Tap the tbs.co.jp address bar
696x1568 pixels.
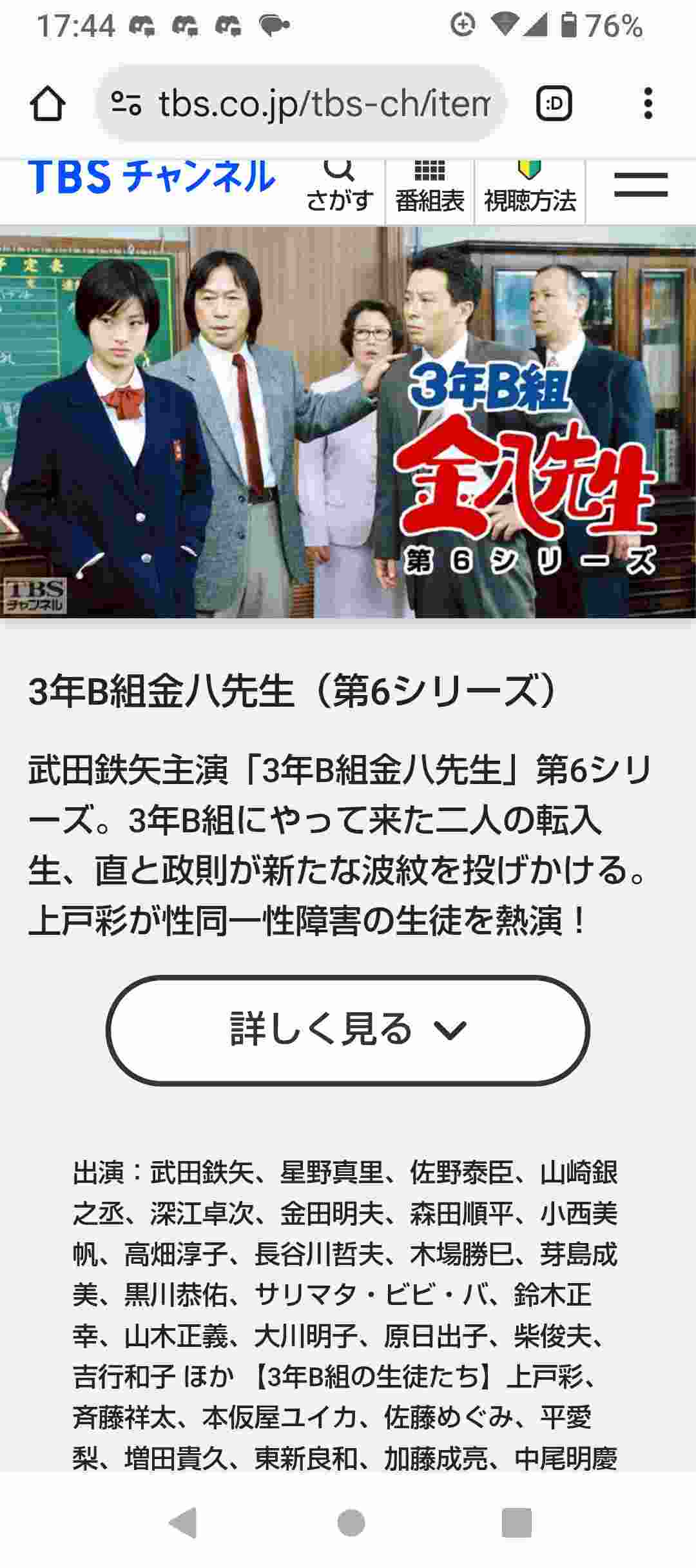click(x=301, y=104)
